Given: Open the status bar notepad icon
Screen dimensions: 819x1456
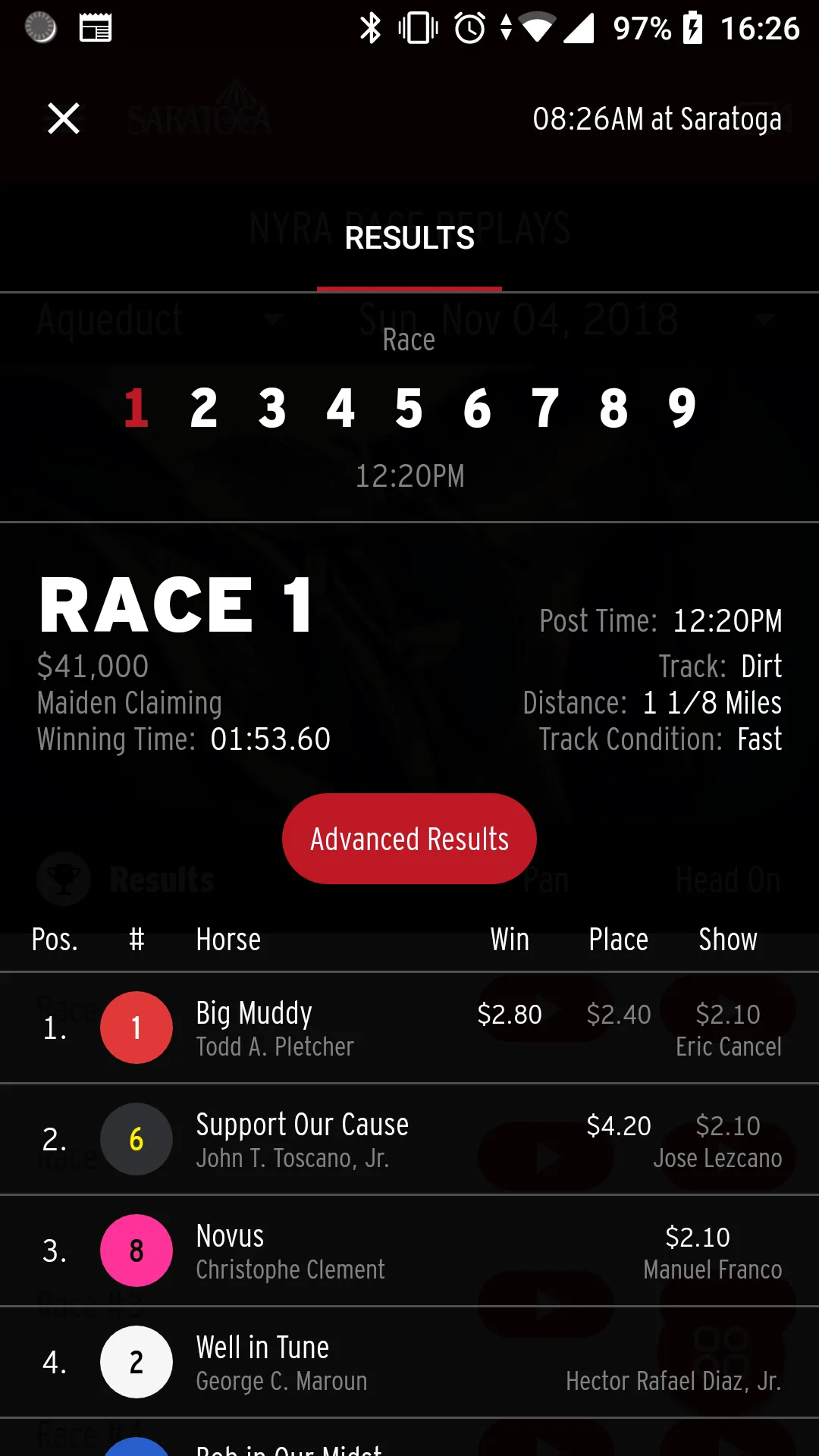Looking at the screenshot, I should pyautogui.click(x=96, y=28).
